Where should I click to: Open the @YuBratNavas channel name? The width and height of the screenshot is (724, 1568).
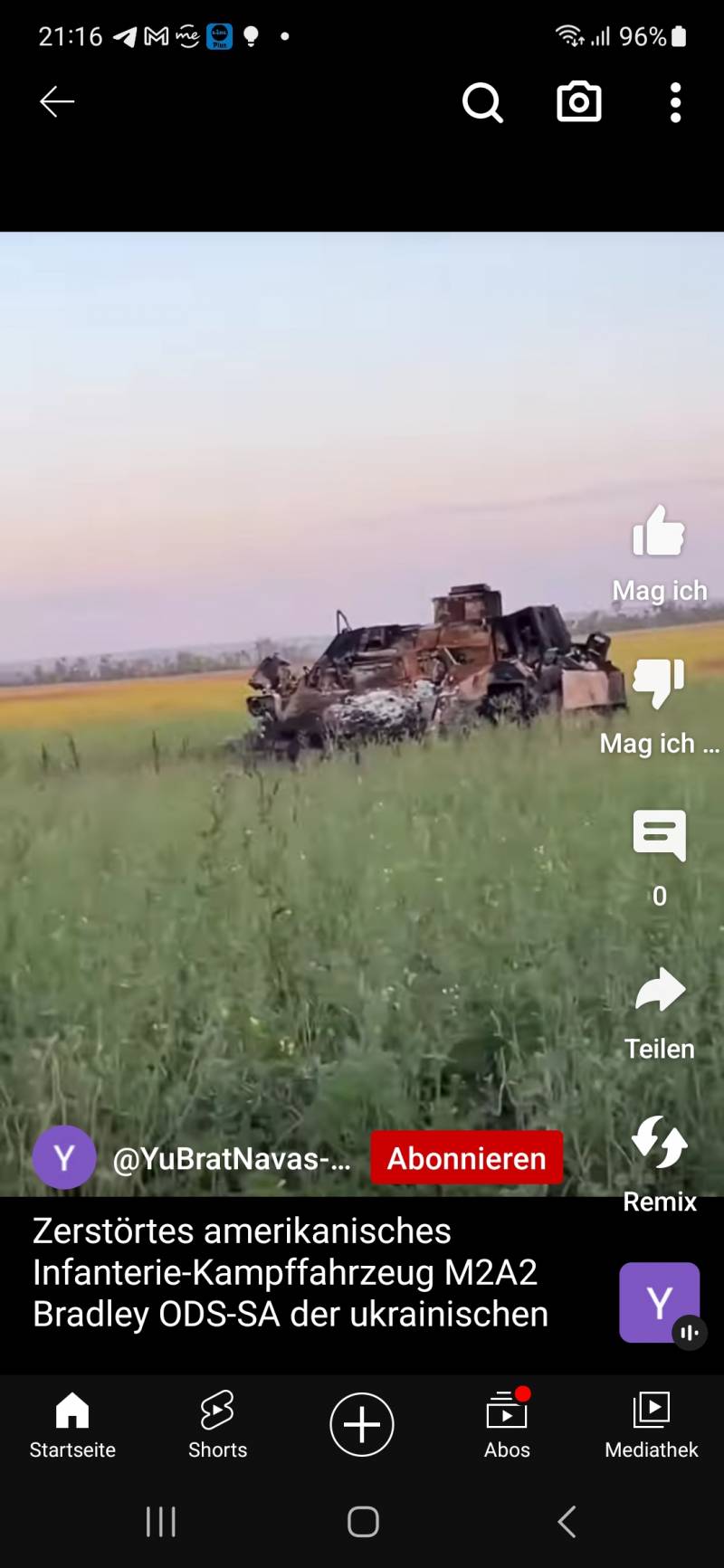232,1158
